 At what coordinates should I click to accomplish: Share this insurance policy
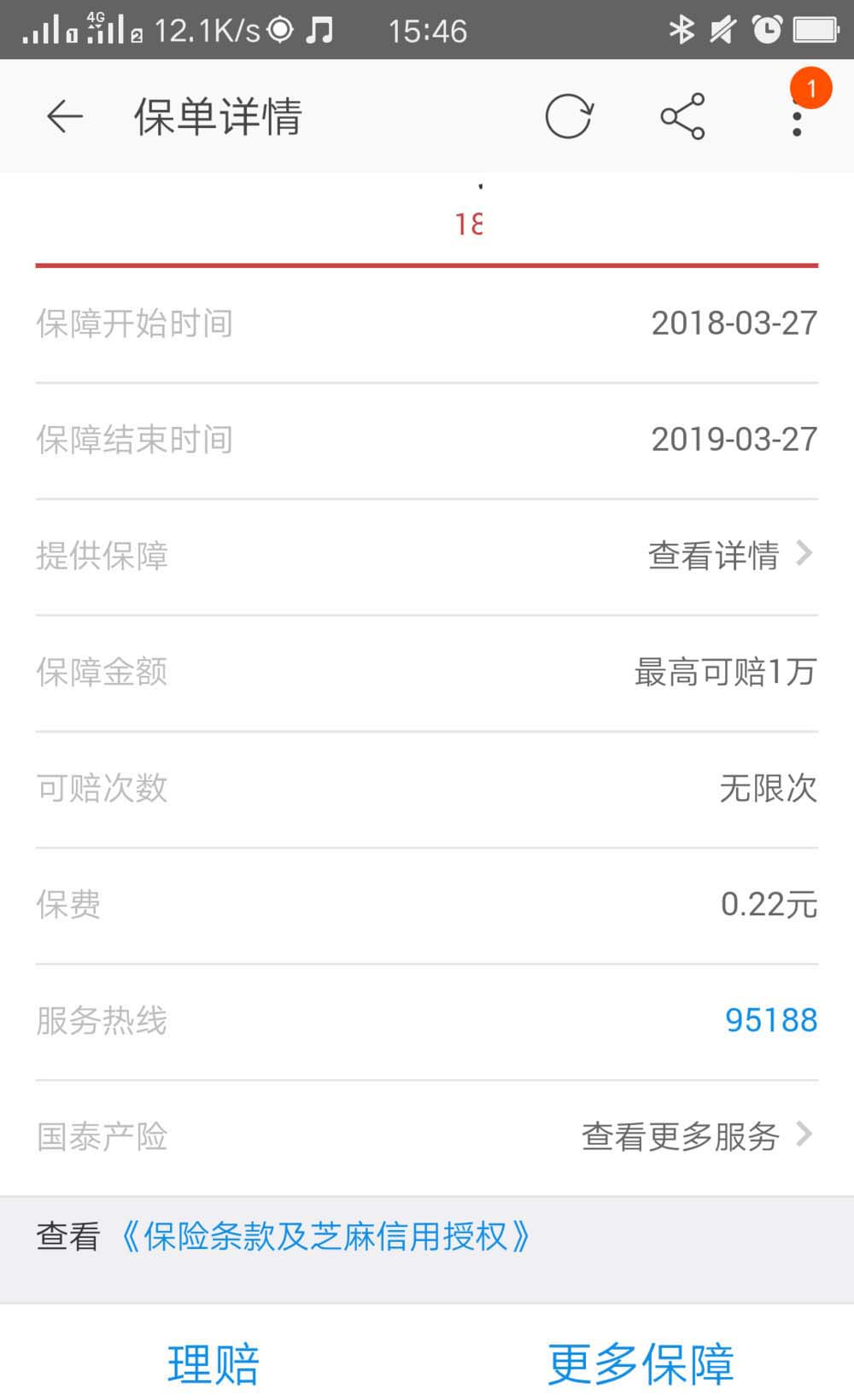click(x=682, y=116)
